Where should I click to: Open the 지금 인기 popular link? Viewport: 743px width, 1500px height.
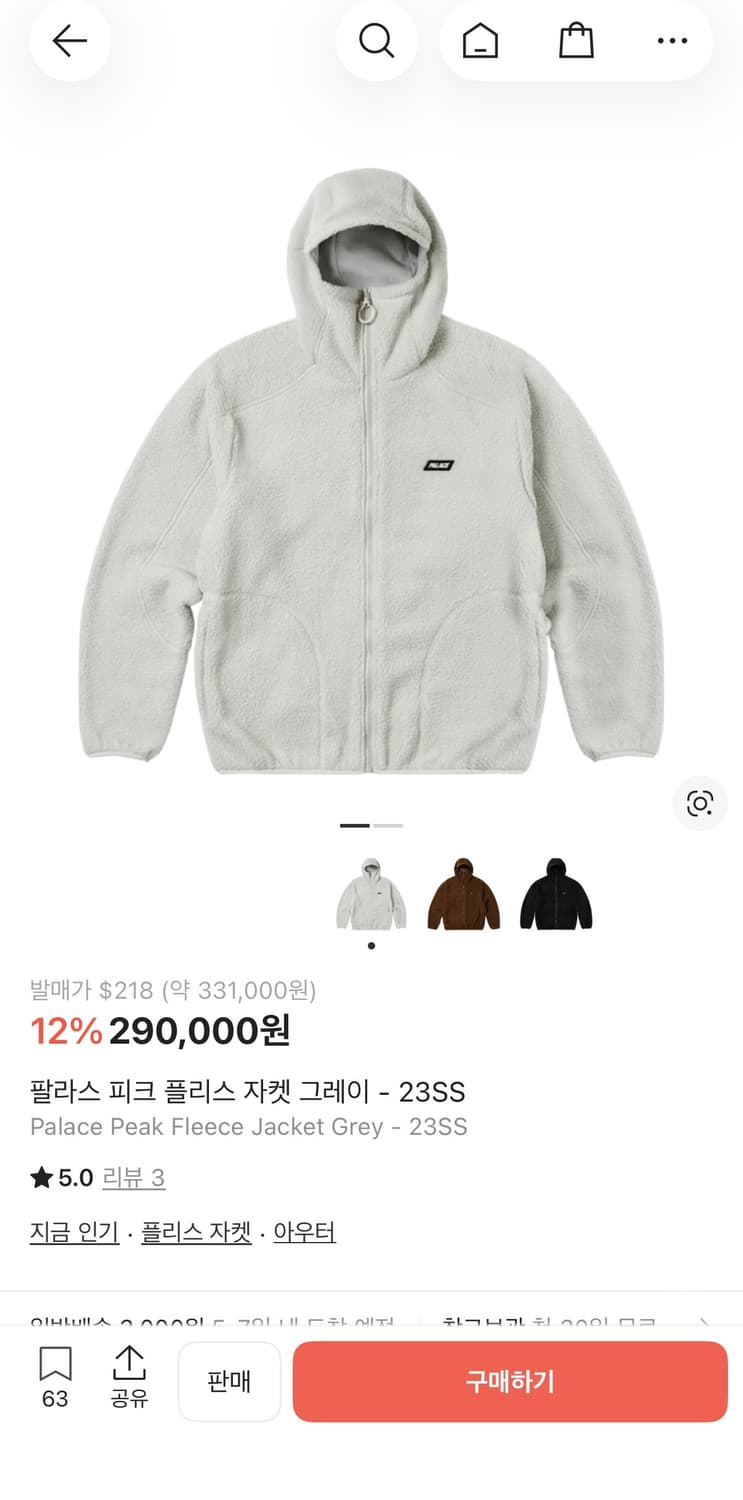74,1231
